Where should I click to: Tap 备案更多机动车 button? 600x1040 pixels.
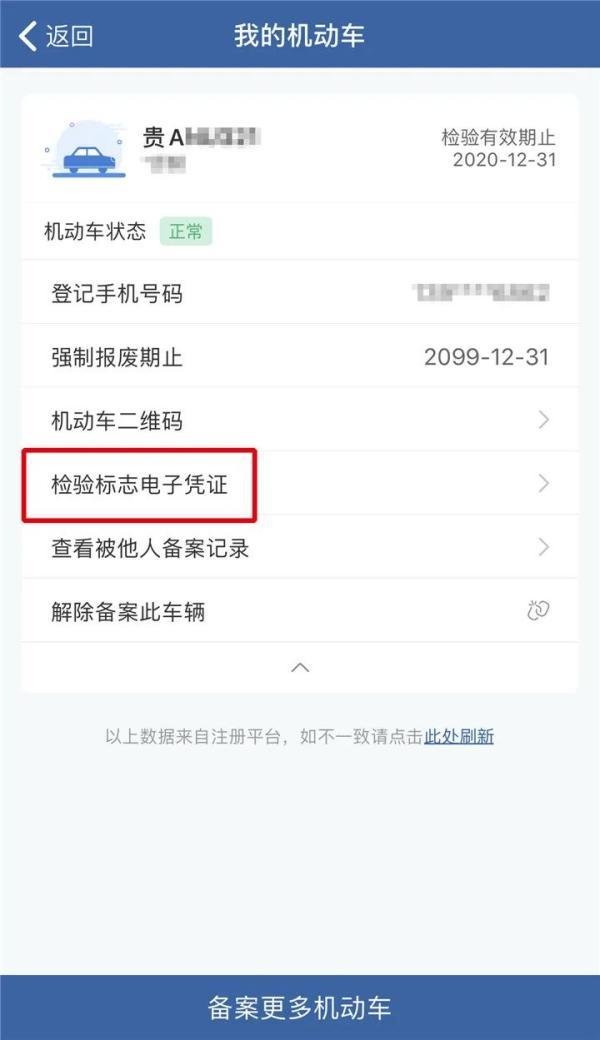tap(300, 1008)
